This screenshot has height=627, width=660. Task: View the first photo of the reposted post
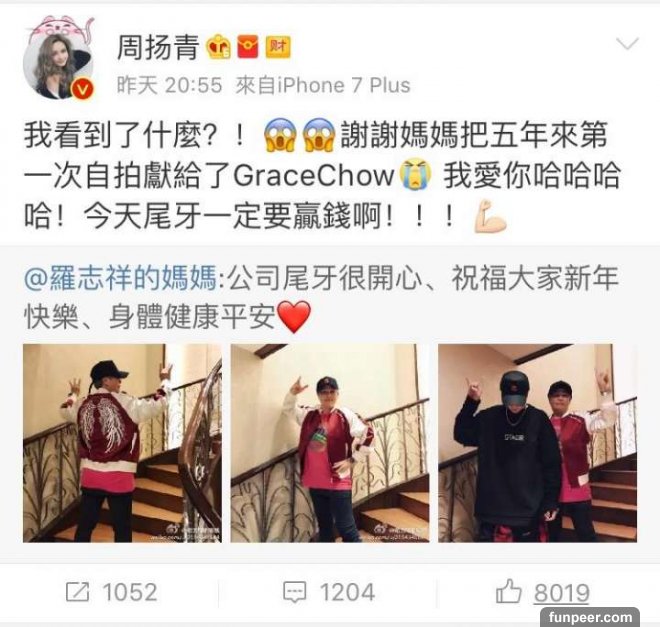click(x=122, y=442)
